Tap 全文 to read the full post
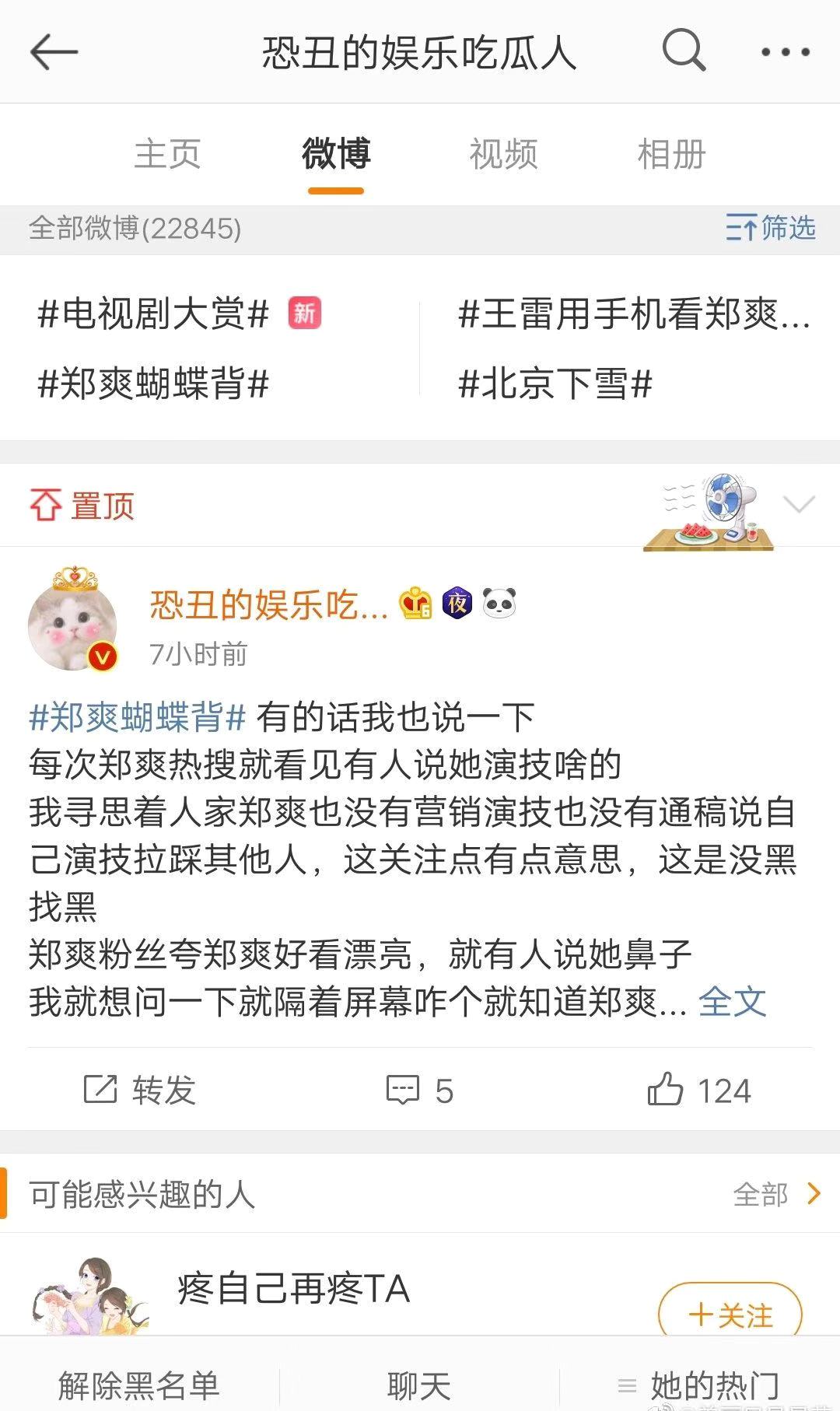Viewport: 840px width, 1411px height. [732, 1001]
